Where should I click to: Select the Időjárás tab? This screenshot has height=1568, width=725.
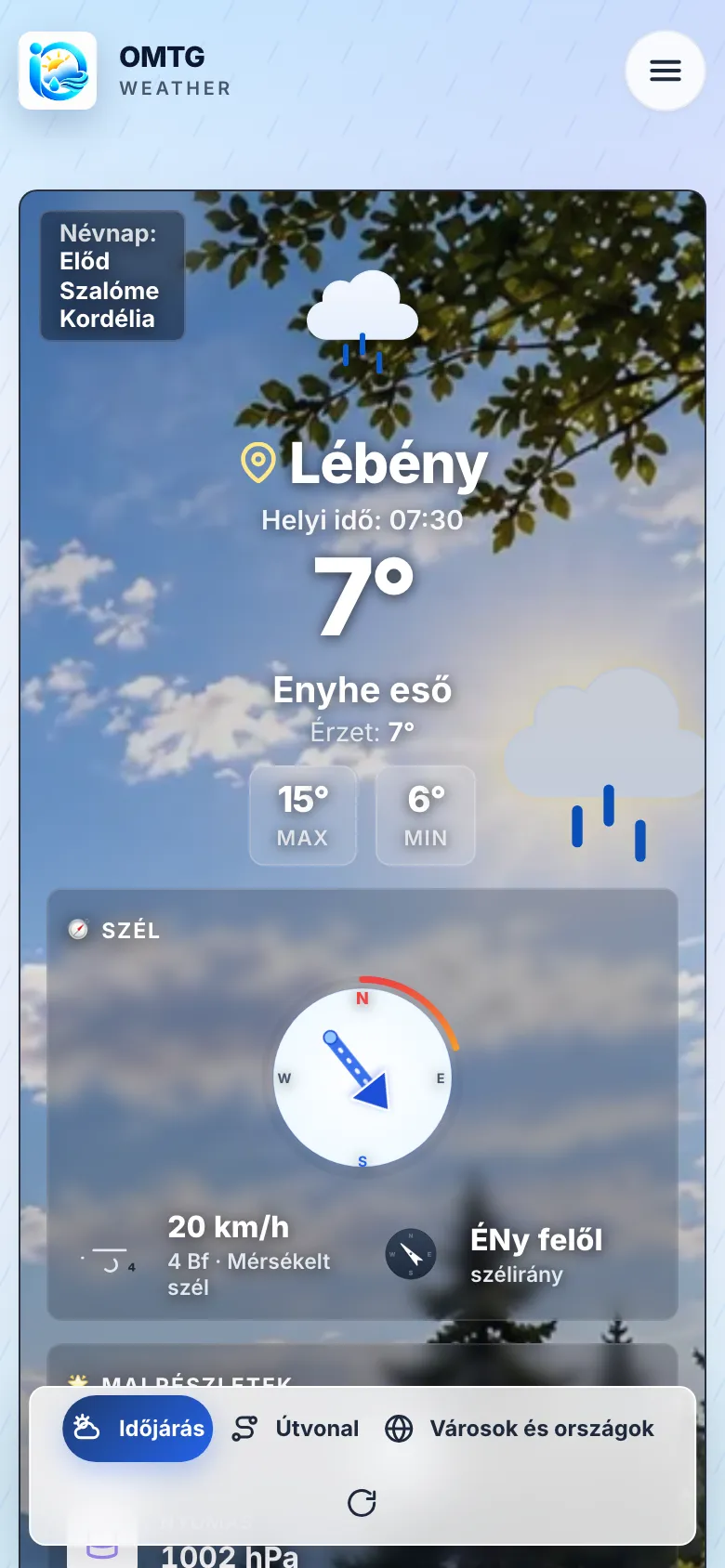(138, 1428)
